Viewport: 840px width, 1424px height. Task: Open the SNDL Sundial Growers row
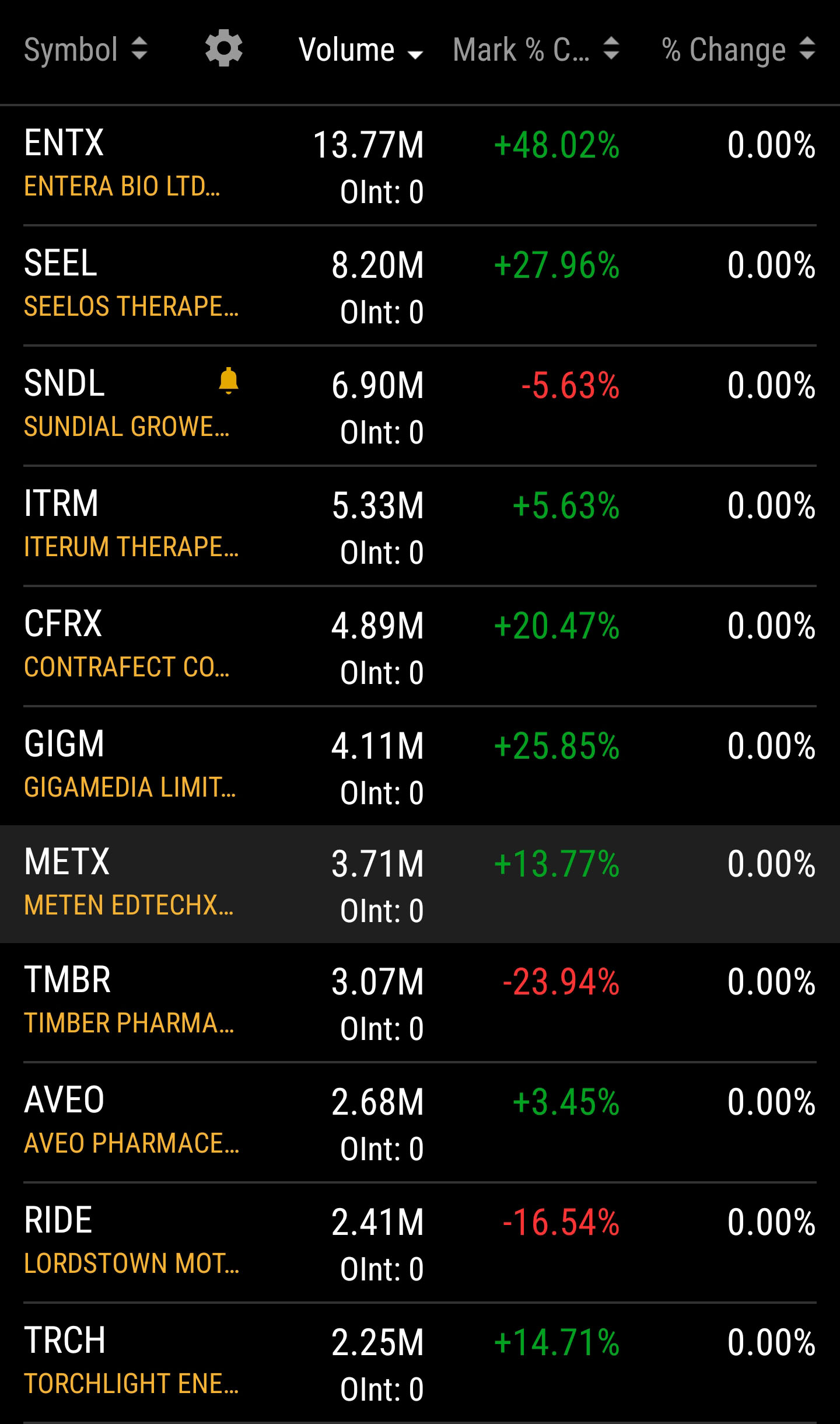pos(420,406)
